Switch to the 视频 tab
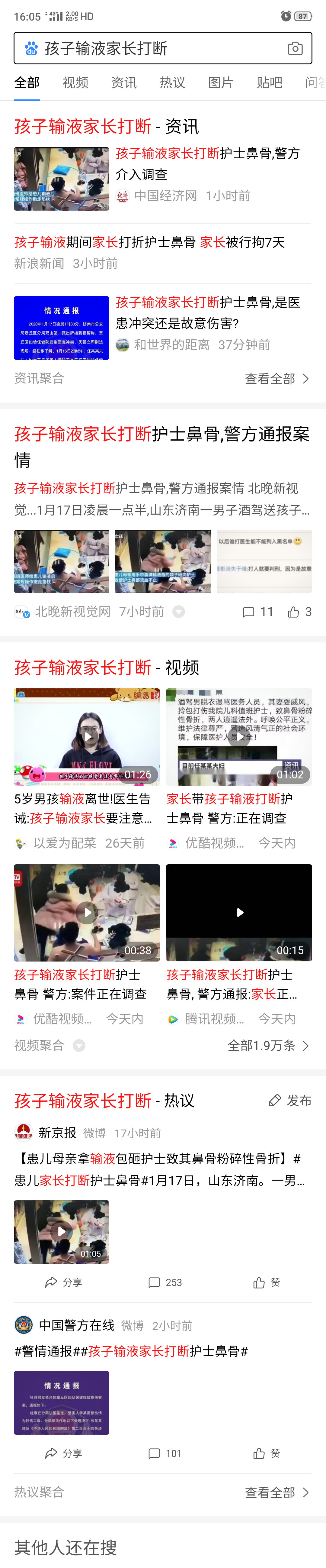 pyautogui.click(x=75, y=83)
